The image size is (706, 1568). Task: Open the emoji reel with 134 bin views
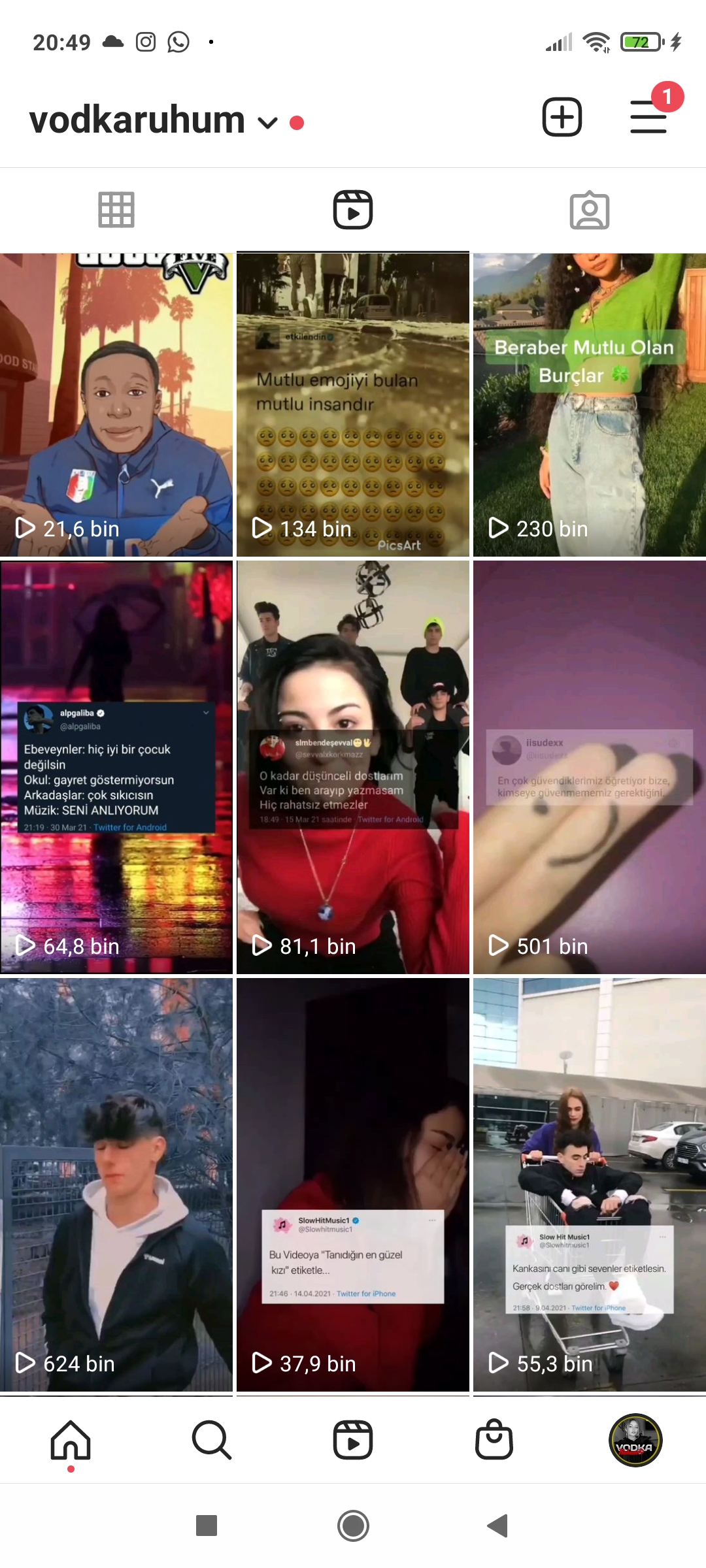[x=353, y=405]
